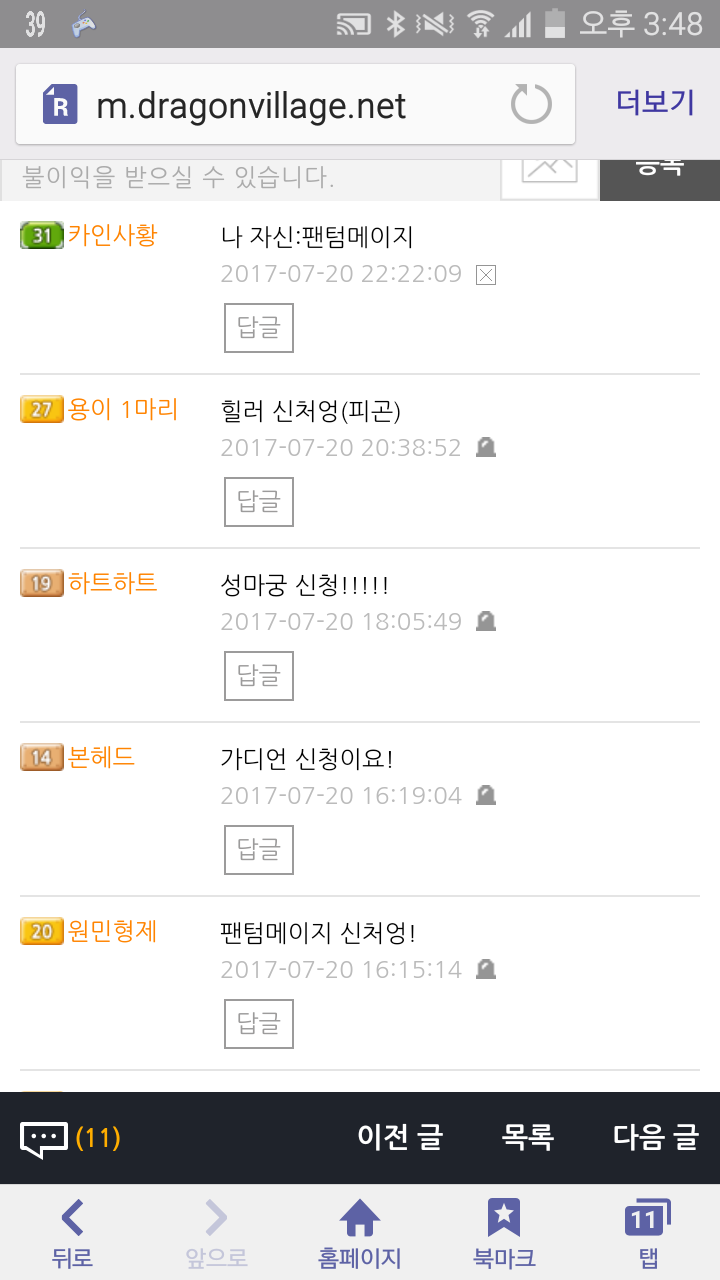720x1280 pixels.
Task: Open the 북마크 bookmarks
Action: coord(504,1233)
